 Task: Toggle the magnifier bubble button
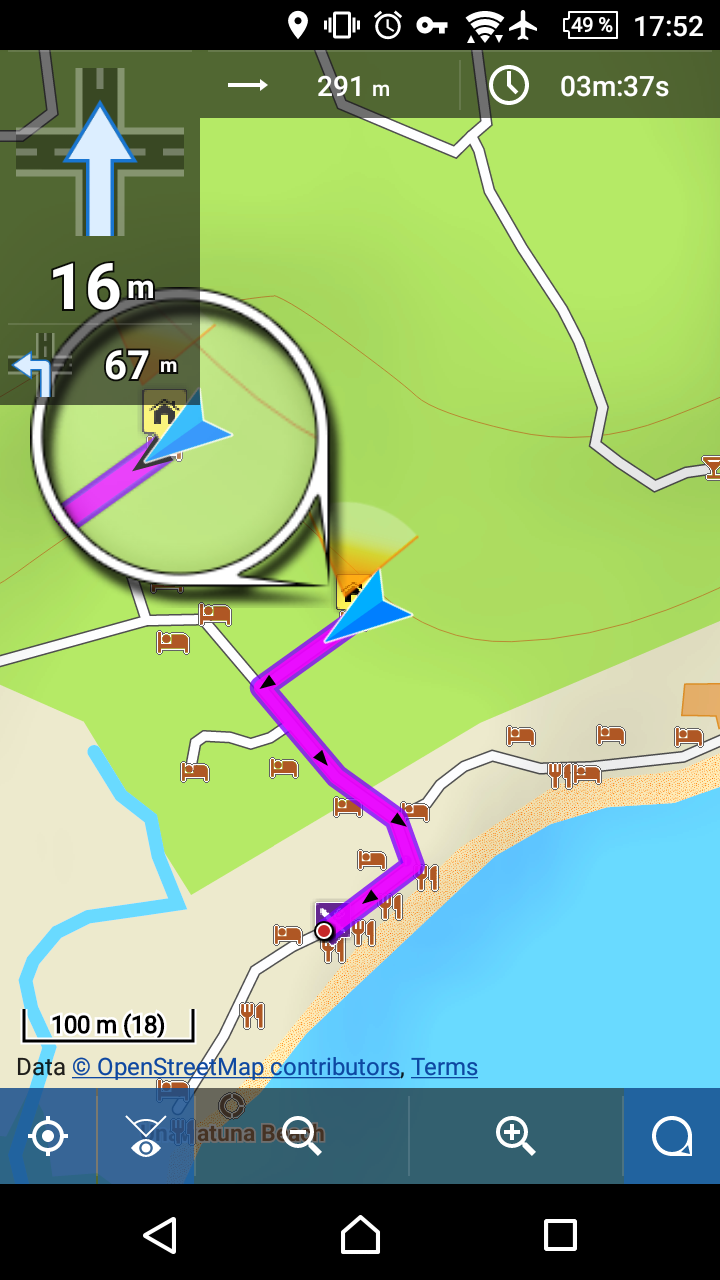click(x=671, y=1136)
